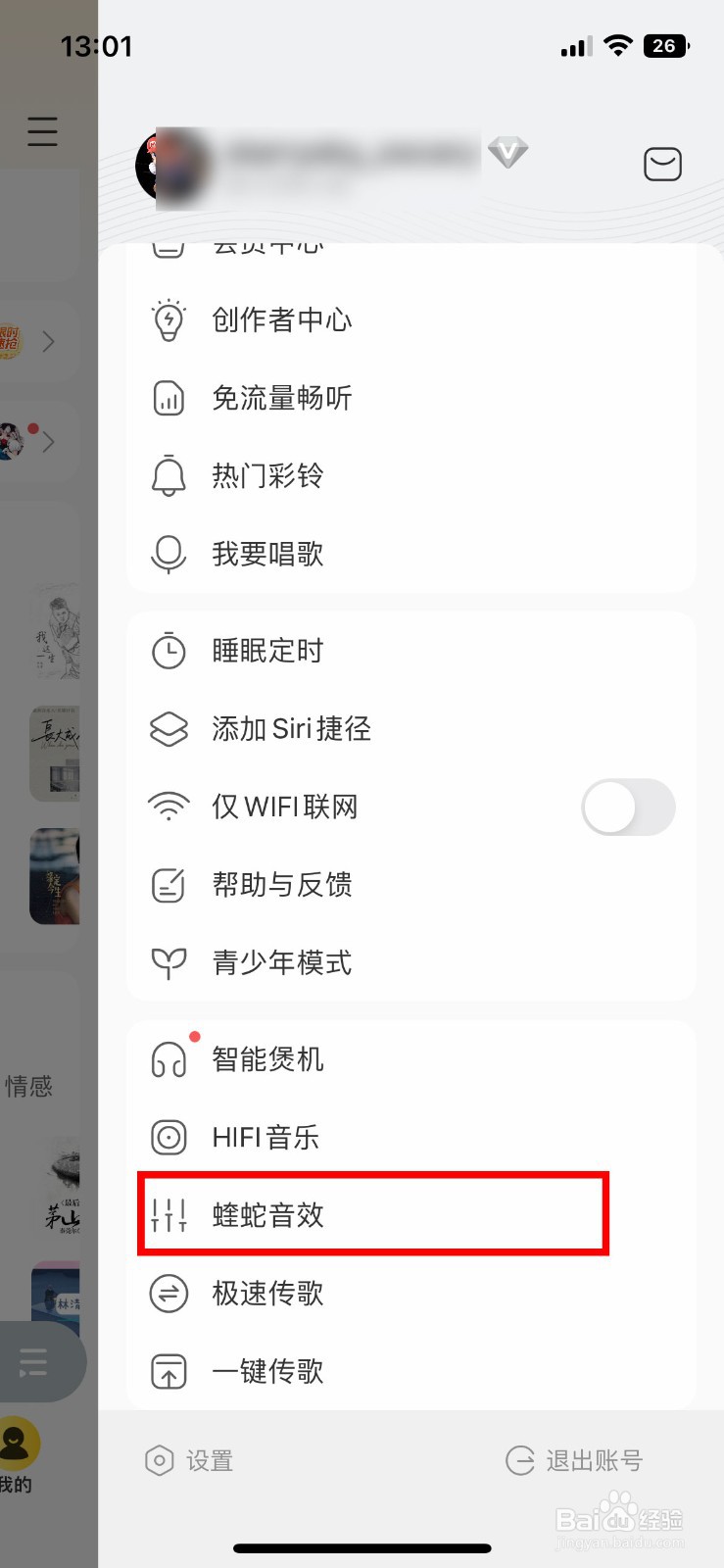Open HIFI音乐
Screen dimensions: 724x1568
click(x=411, y=1137)
